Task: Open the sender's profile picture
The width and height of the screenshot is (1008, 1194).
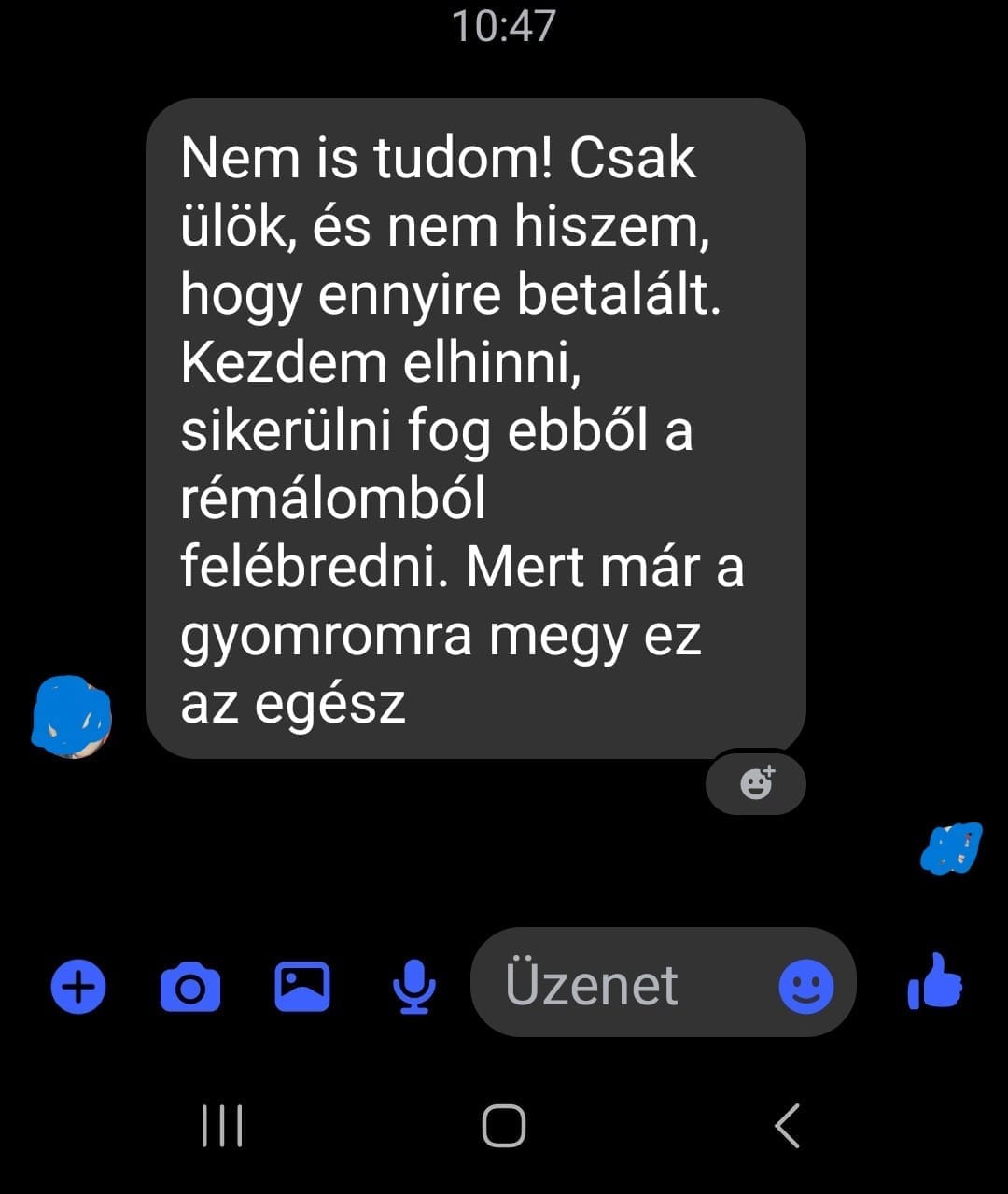Action: click(72, 719)
